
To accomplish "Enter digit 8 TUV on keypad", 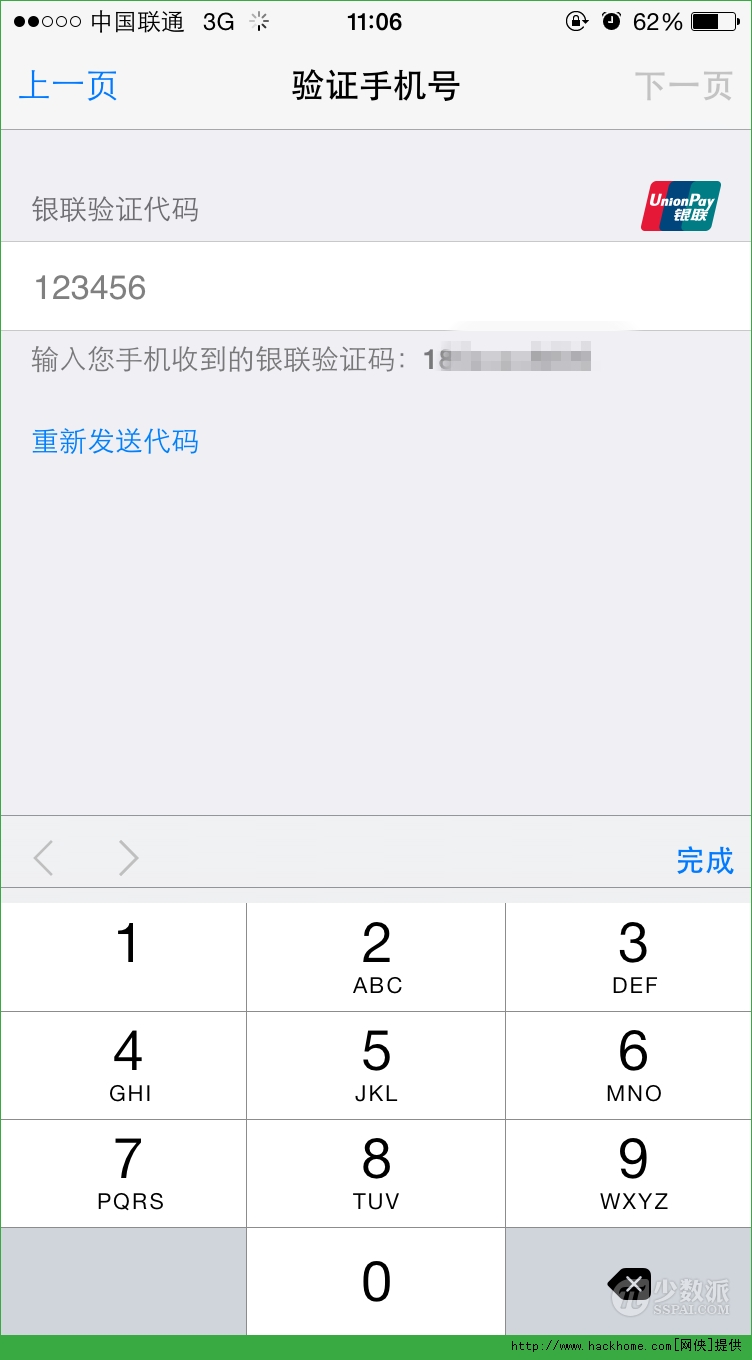I will tap(376, 1173).
